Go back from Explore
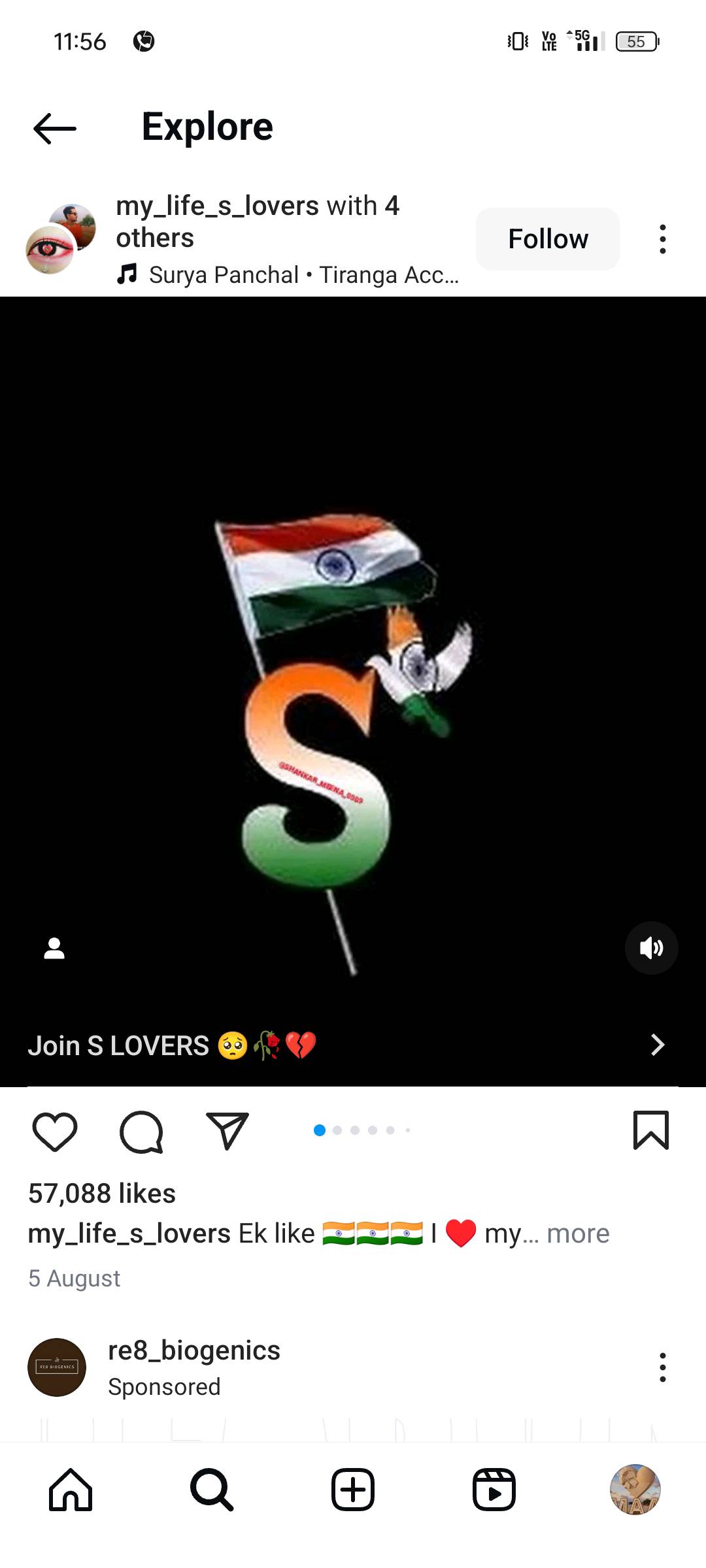This screenshot has height=1568, width=706. click(x=55, y=128)
